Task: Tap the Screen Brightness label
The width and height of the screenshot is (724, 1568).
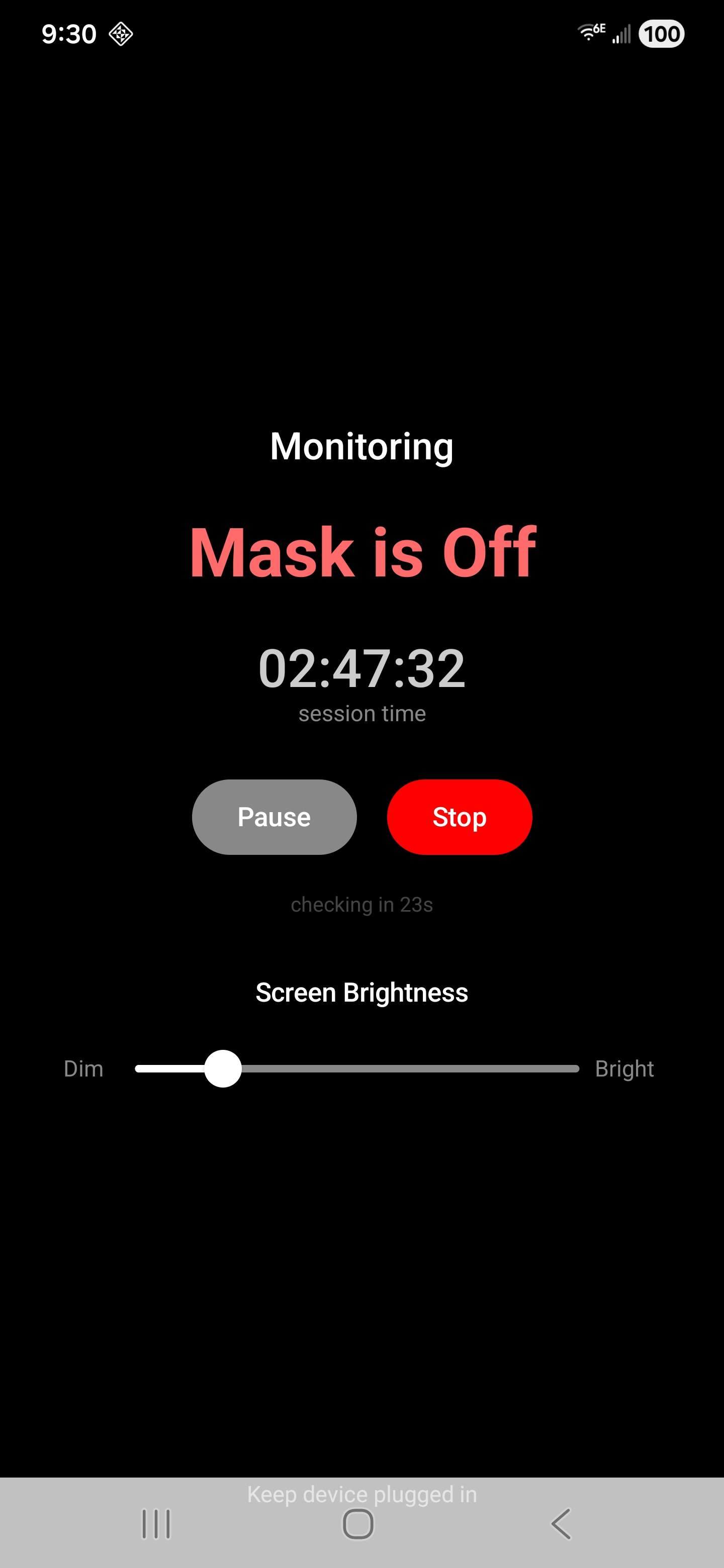Action: [361, 992]
